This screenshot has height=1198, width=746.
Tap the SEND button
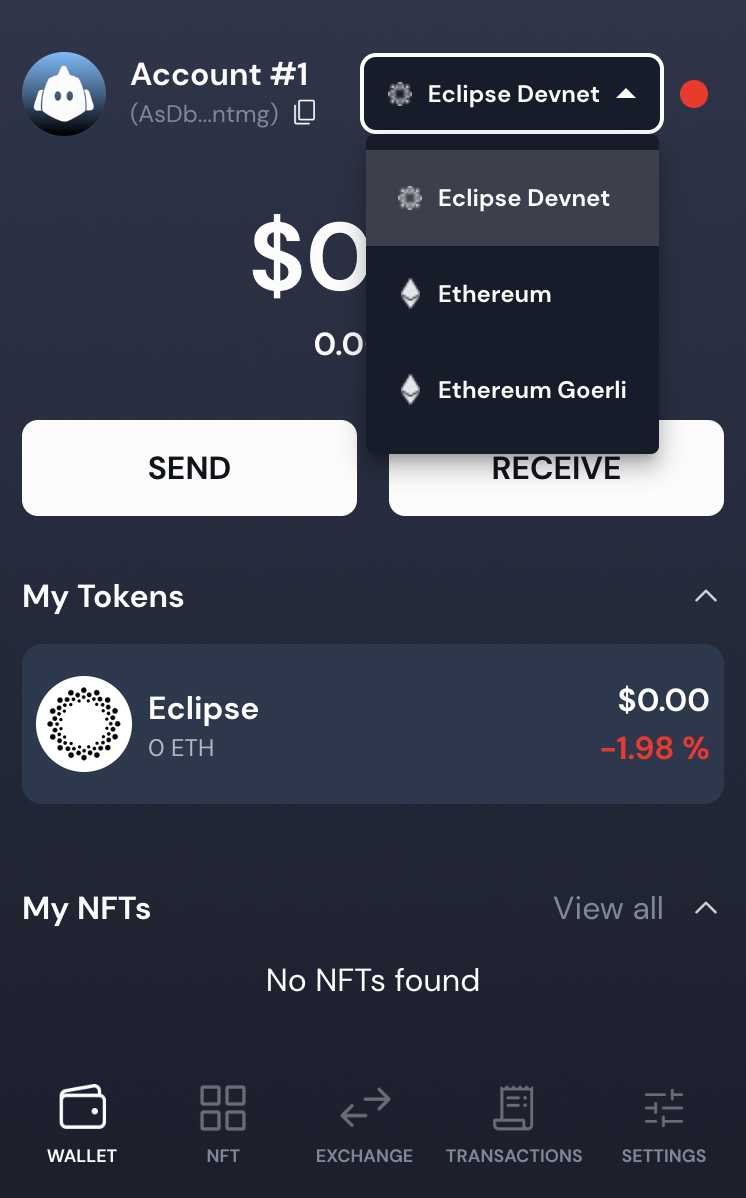click(x=189, y=468)
